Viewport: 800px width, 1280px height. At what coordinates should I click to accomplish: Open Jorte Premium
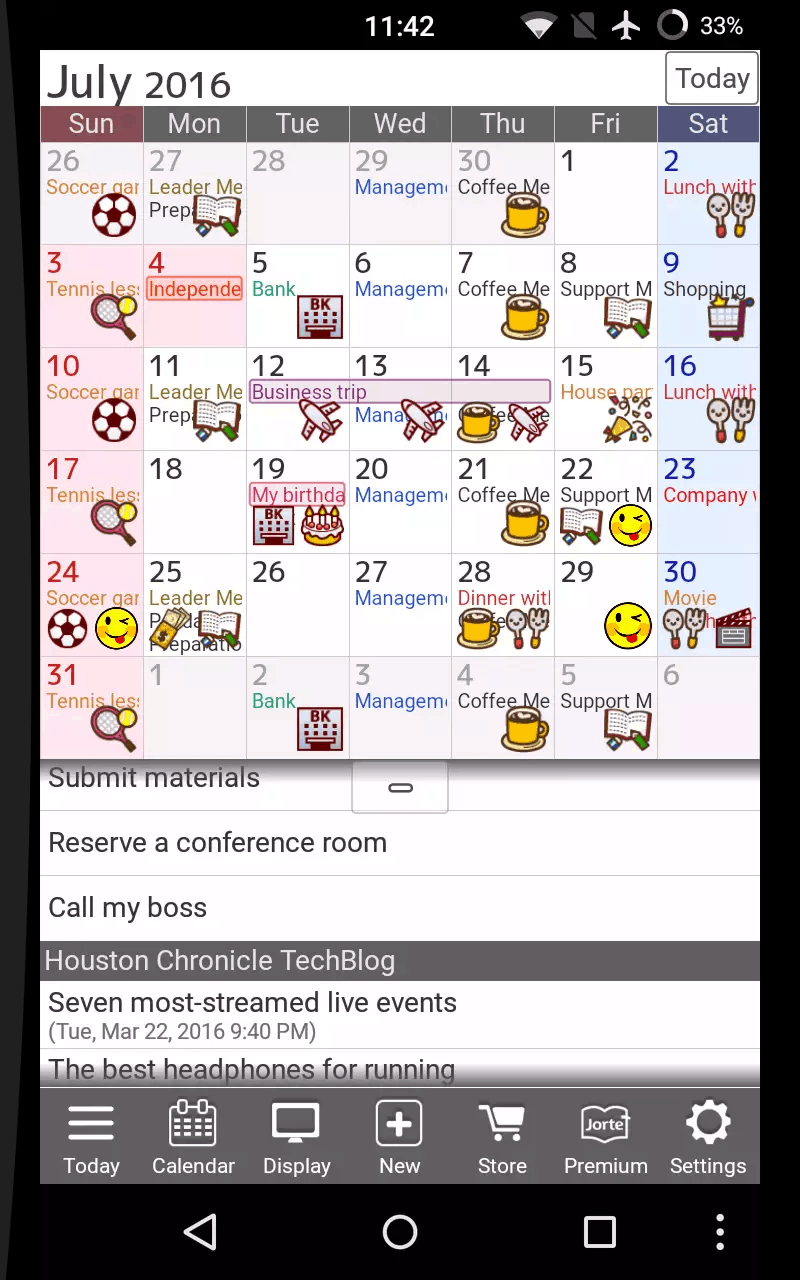(x=605, y=1138)
